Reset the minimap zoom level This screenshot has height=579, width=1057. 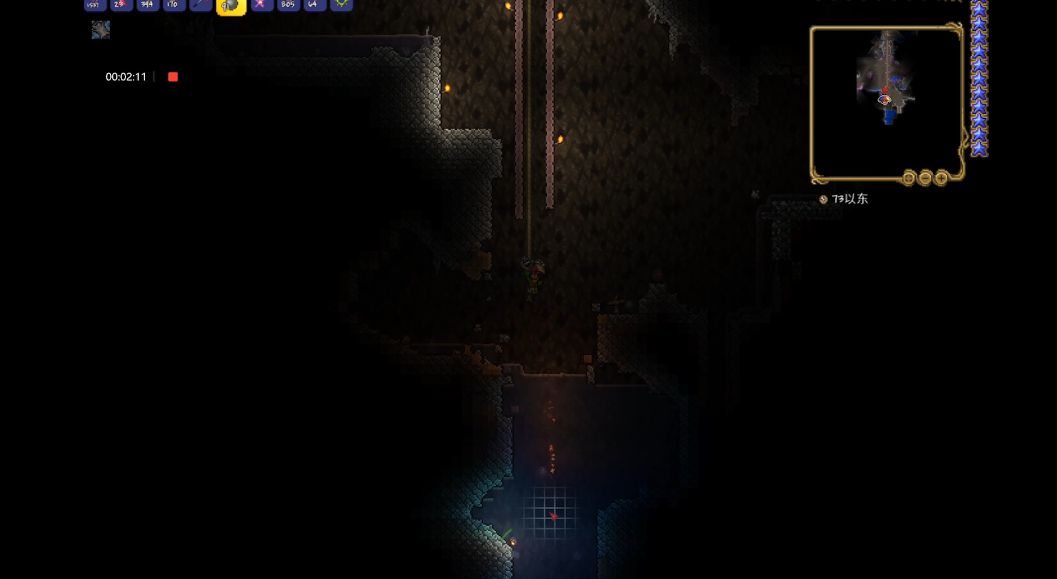point(908,178)
